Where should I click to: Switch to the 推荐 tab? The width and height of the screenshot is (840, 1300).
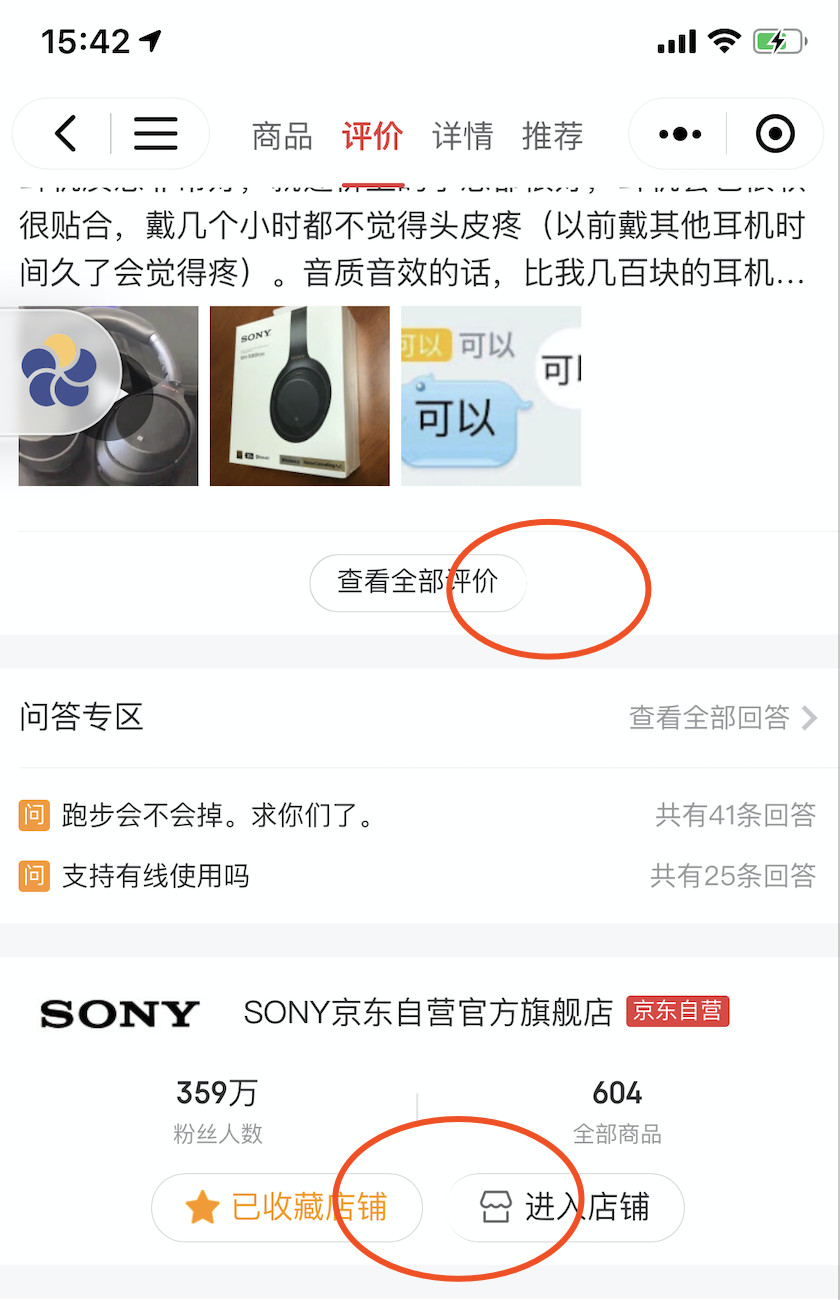(x=552, y=136)
